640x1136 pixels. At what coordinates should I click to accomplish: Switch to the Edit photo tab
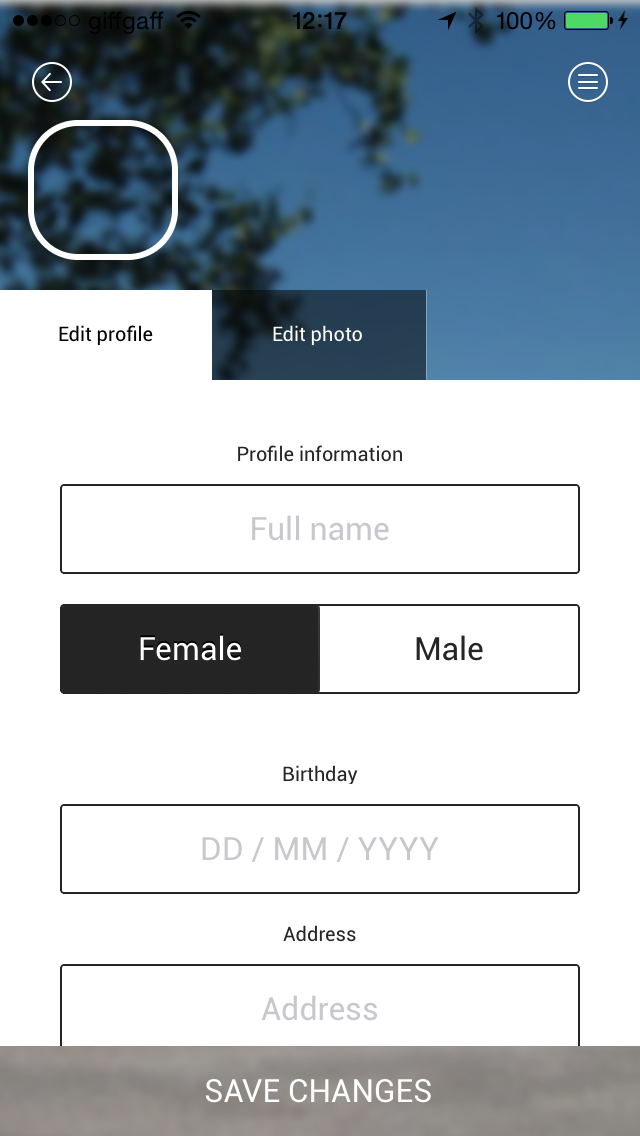[318, 335]
